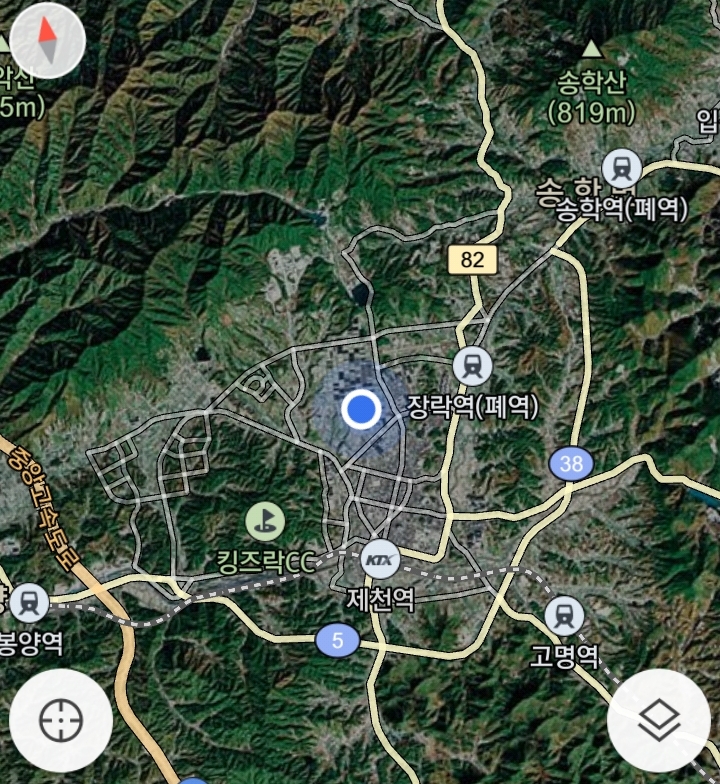Select the 제천역 KTX station marker
The width and height of the screenshot is (720, 784).
(x=381, y=560)
